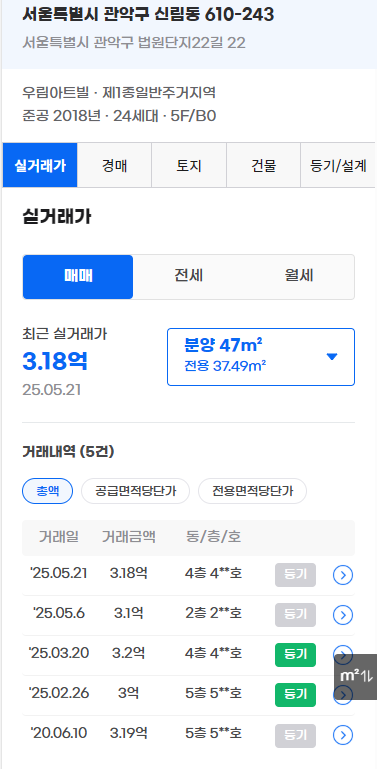Select the 실거래가 tab
Viewport: 377px width, 769px height.
pos(40,165)
